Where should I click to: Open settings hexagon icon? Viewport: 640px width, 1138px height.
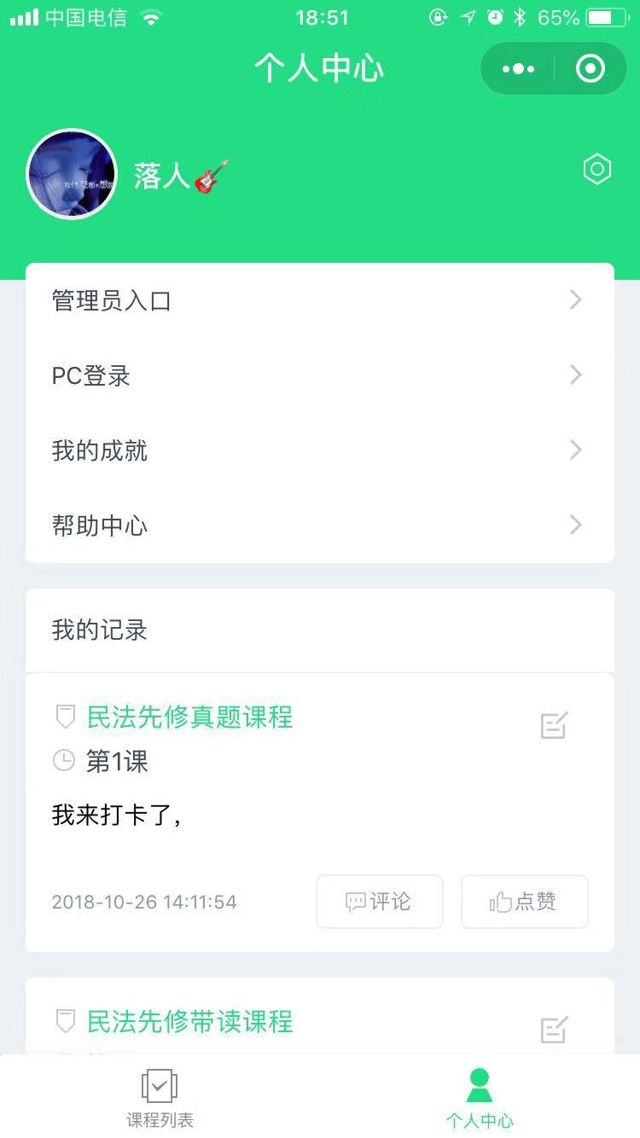pyautogui.click(x=597, y=170)
